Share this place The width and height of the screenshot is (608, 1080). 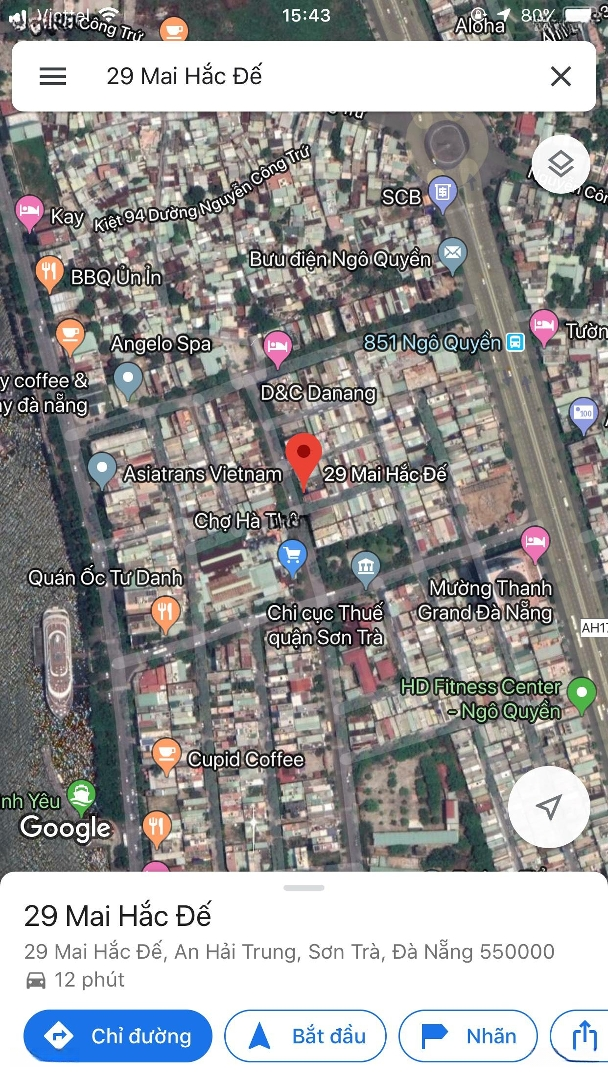pos(583,1035)
